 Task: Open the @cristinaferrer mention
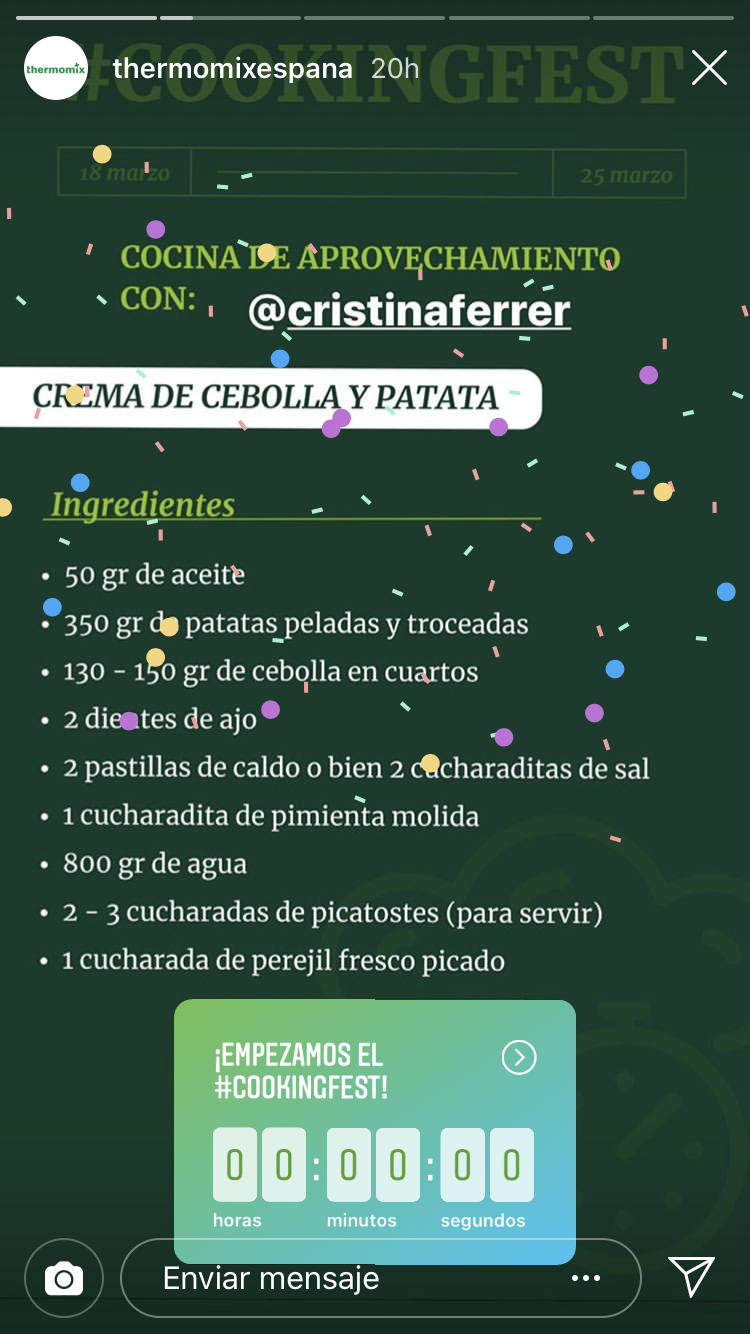(409, 312)
